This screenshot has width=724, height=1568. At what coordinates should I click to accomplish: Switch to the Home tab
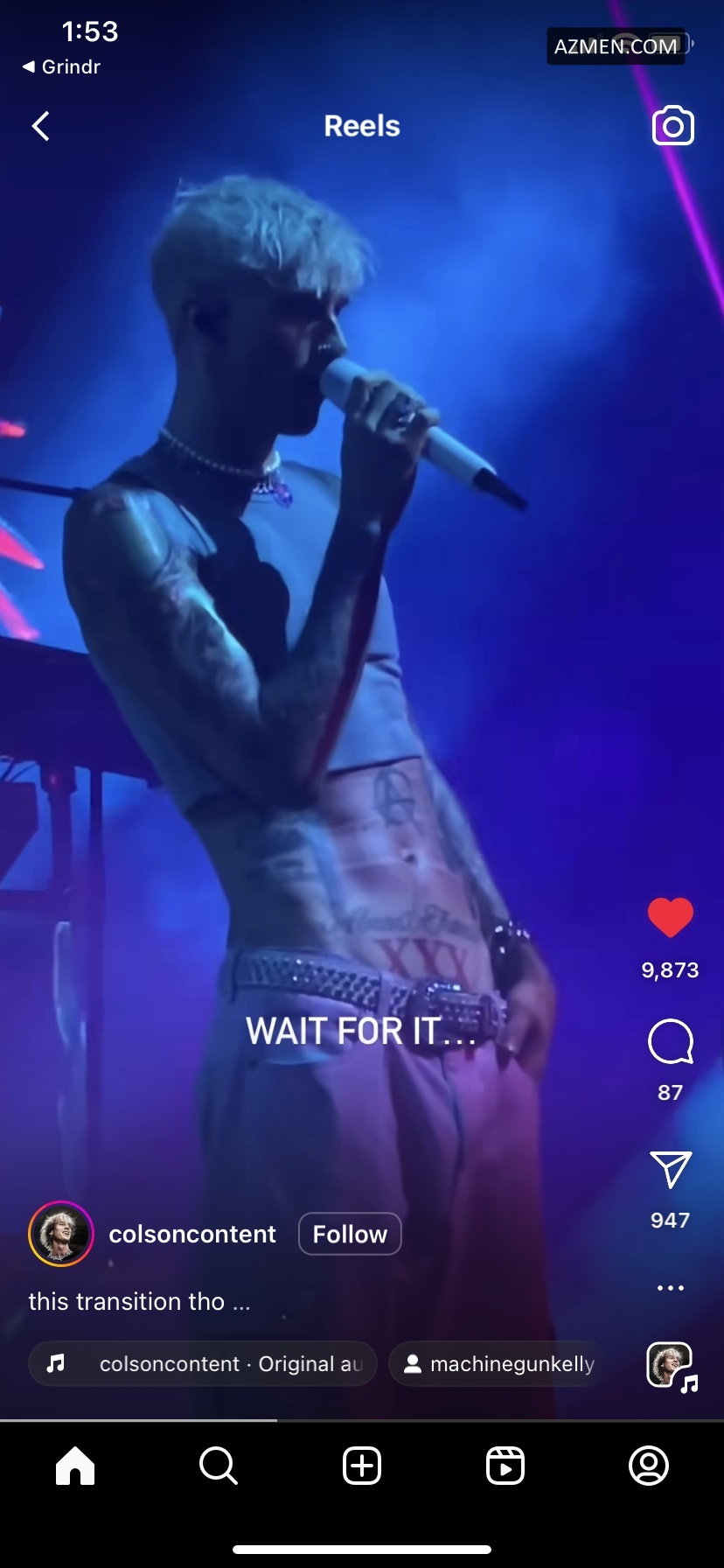point(75,1466)
